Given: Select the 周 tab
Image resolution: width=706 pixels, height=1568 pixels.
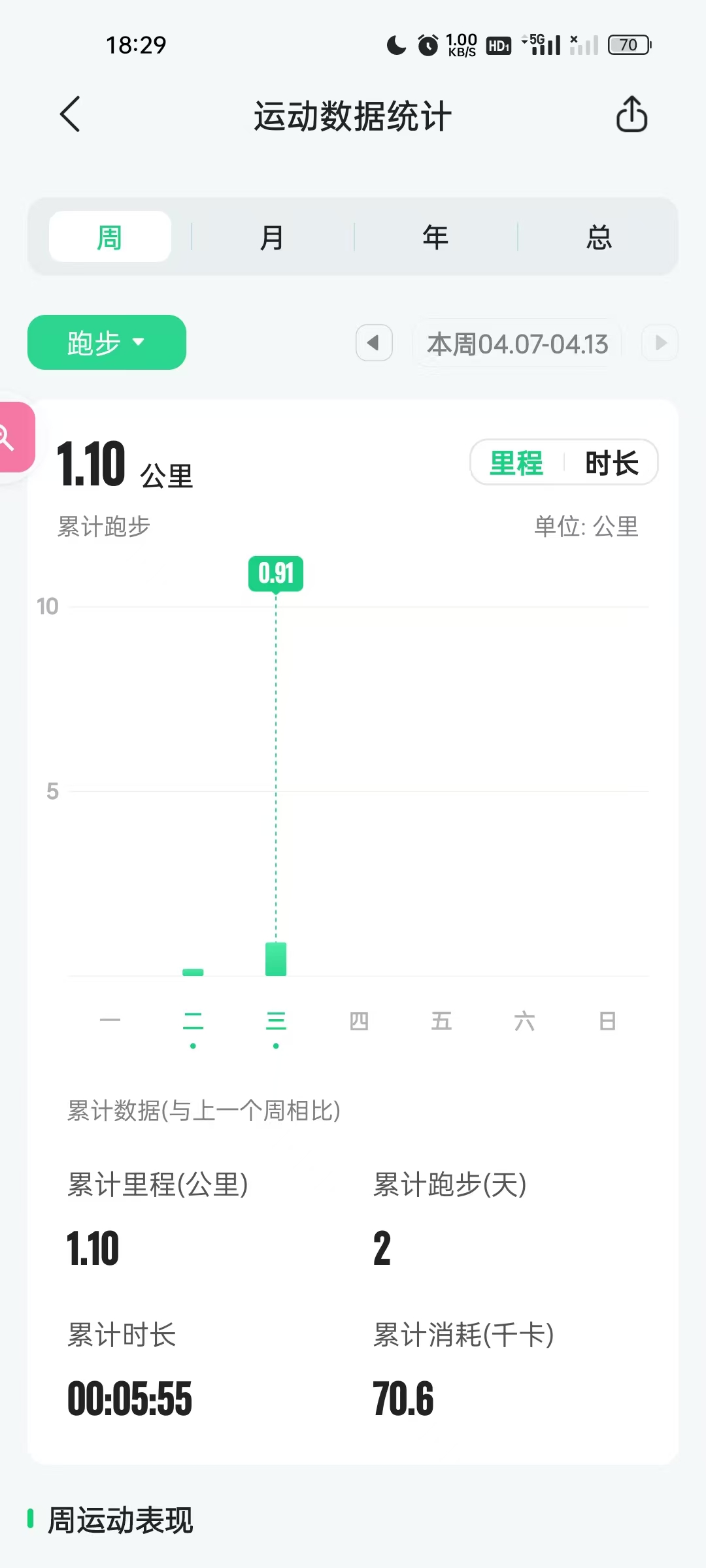Looking at the screenshot, I should (110, 237).
